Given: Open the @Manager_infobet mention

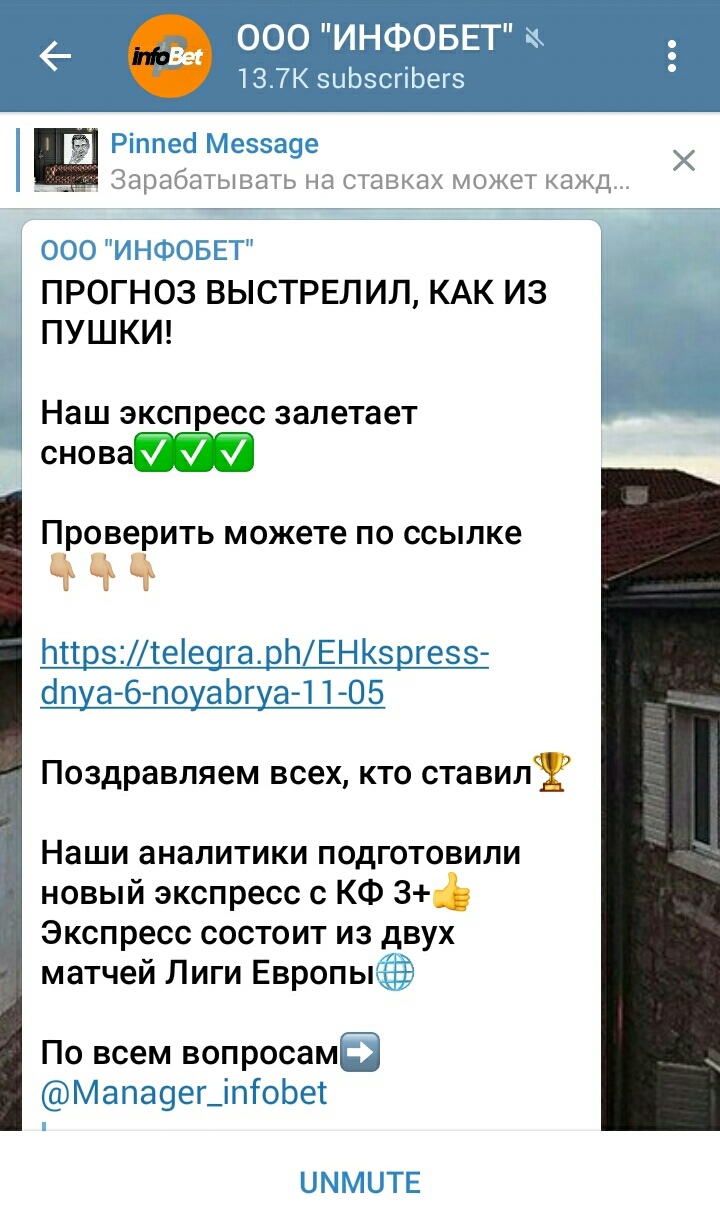Looking at the screenshot, I should coord(184,1092).
